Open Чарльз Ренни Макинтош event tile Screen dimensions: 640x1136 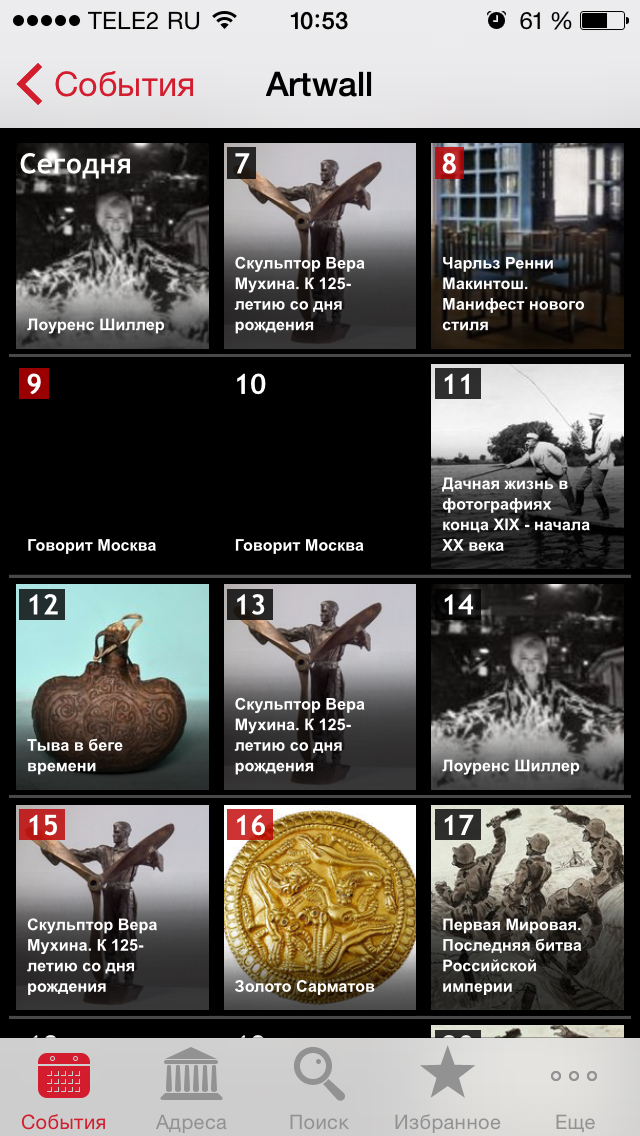tap(527, 246)
